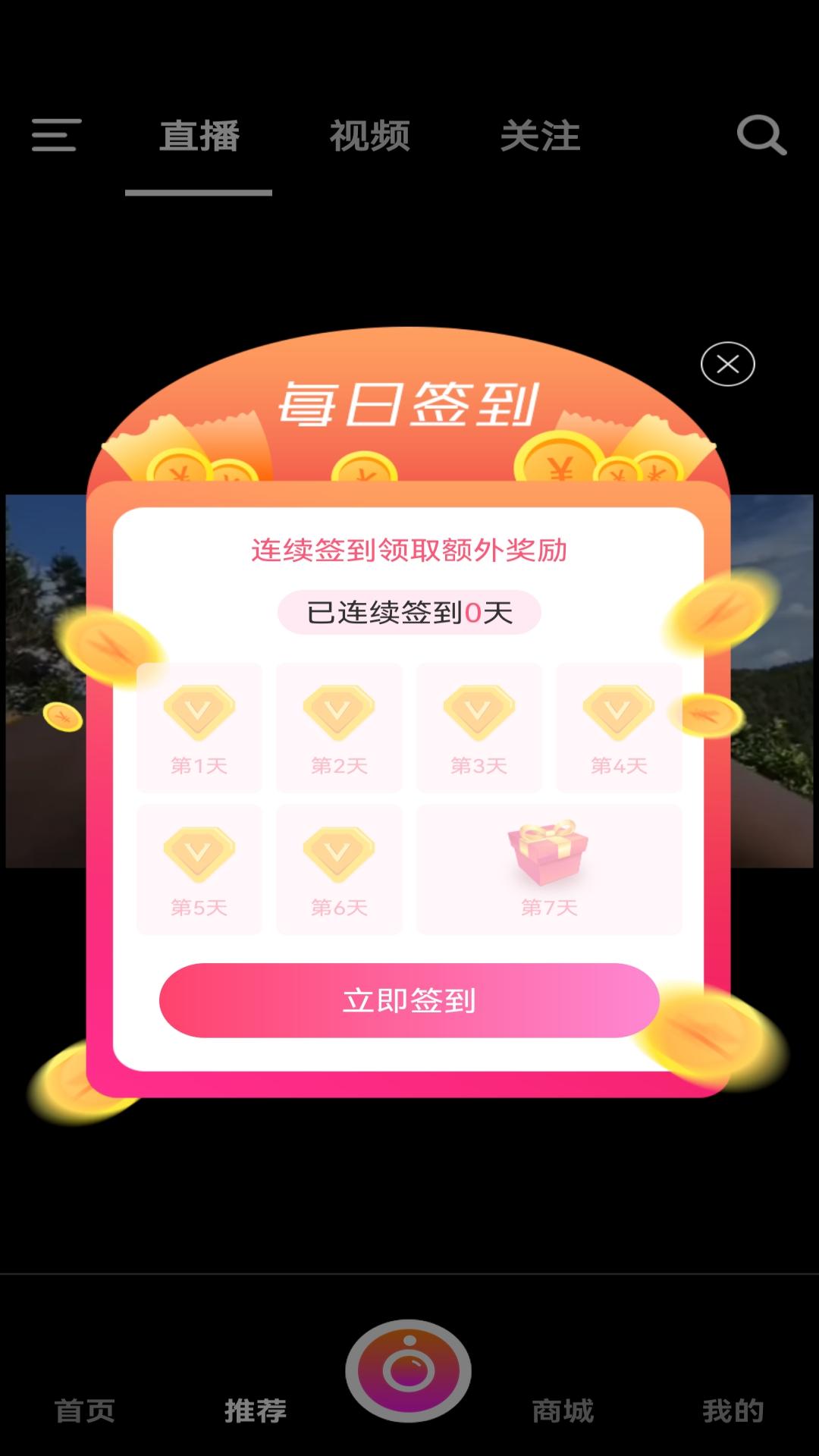This screenshot has height=1456, width=819.
Task: Dismiss the 每日签到 dialog
Action: click(727, 363)
